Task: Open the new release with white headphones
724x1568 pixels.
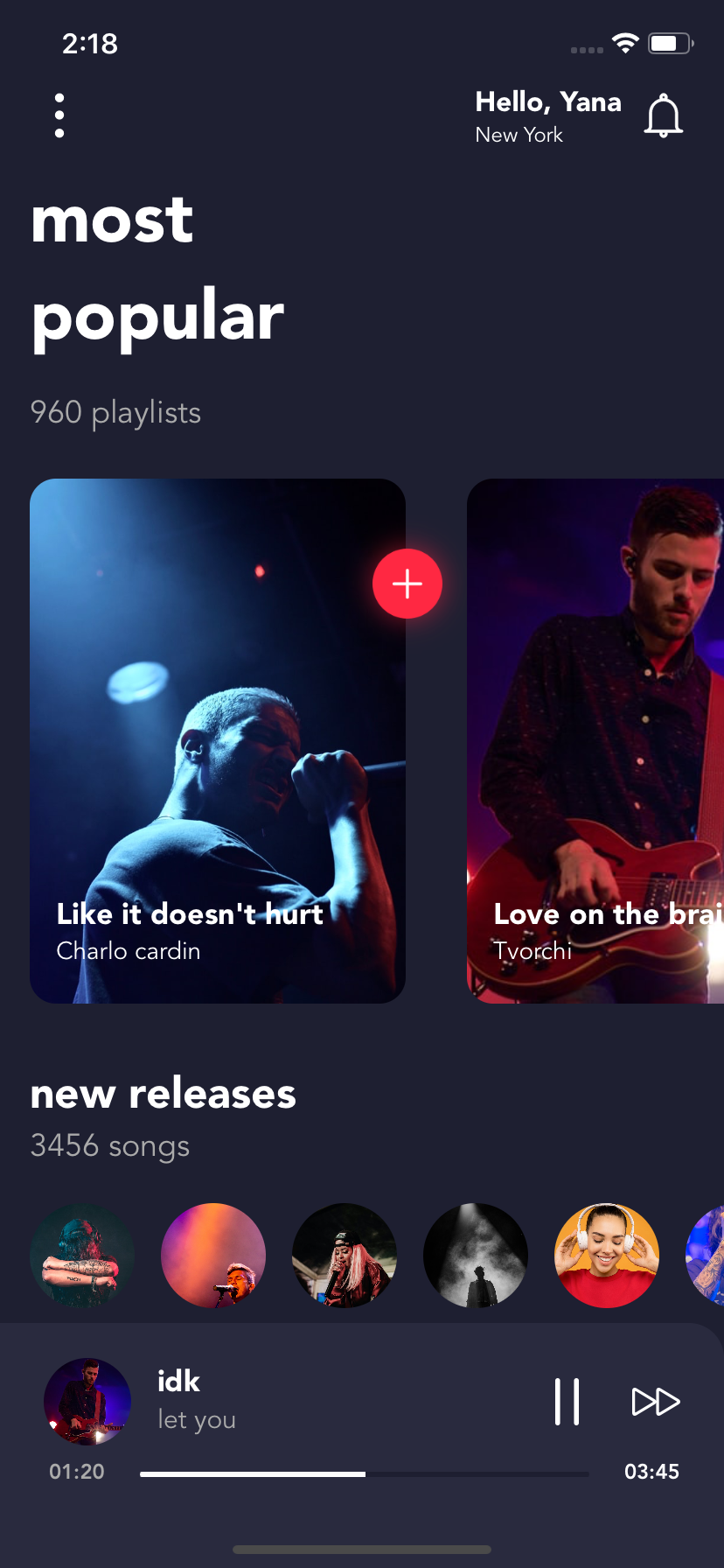Action: tap(607, 1256)
